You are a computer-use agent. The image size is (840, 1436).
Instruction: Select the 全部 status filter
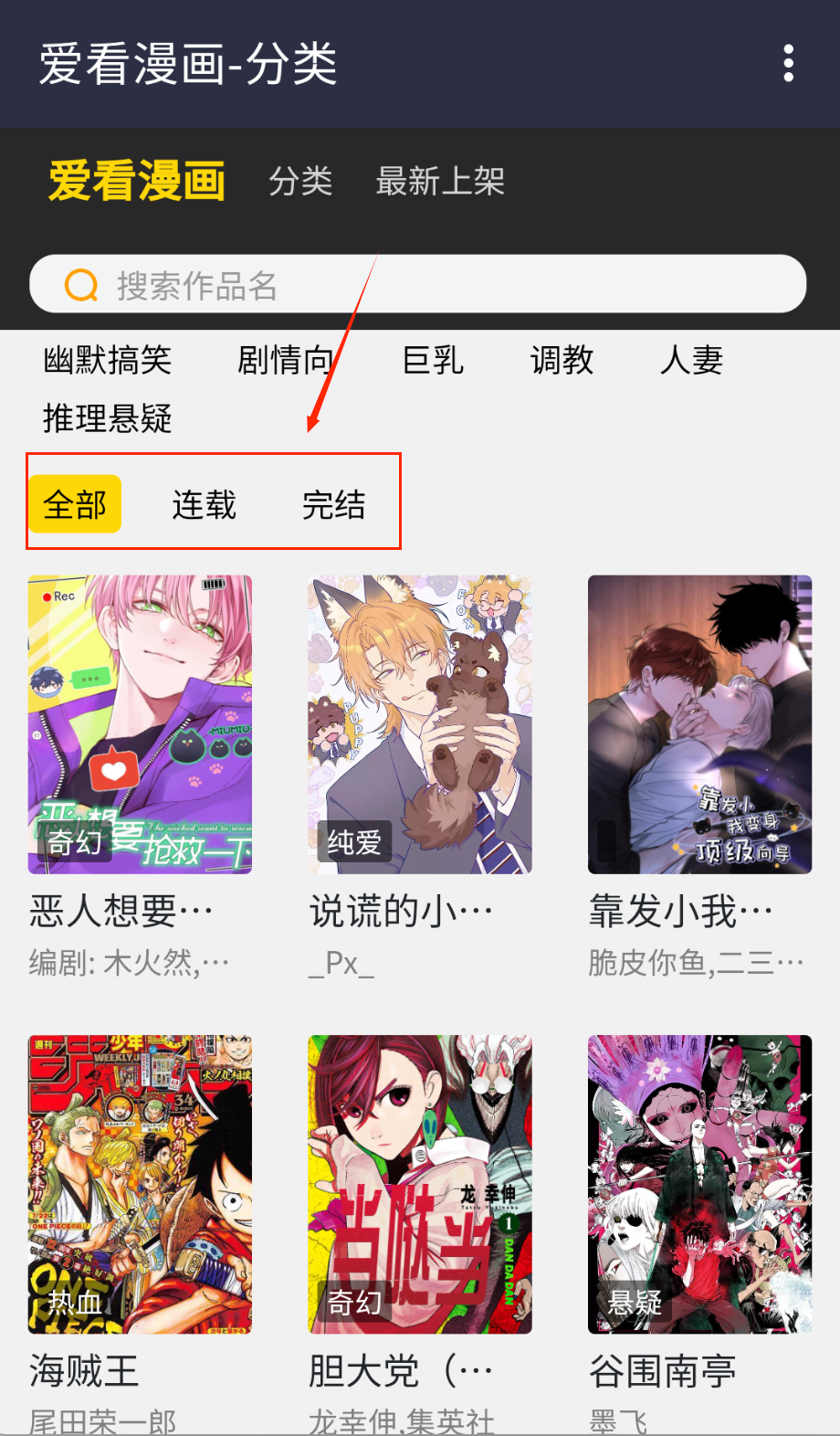tap(75, 504)
